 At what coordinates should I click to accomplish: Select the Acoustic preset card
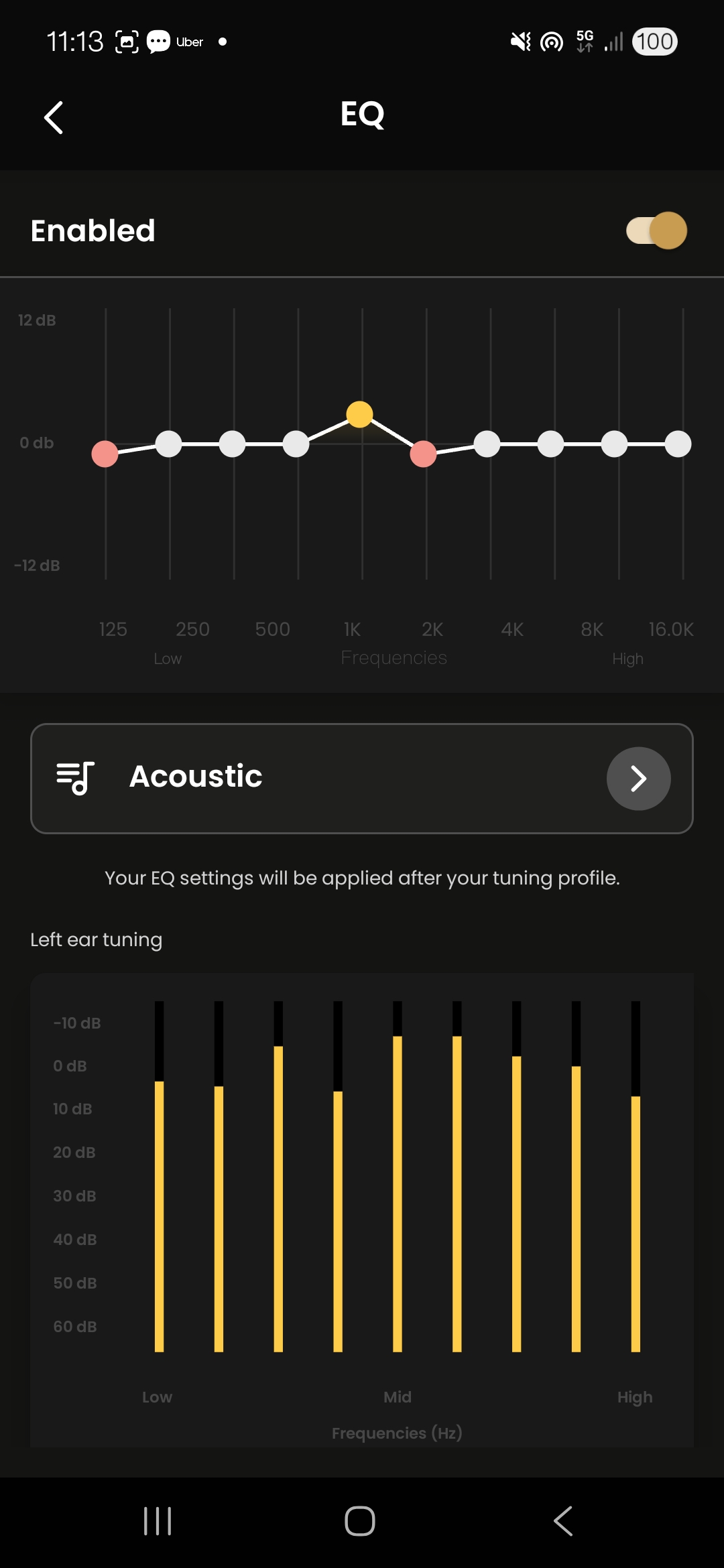[x=362, y=779]
